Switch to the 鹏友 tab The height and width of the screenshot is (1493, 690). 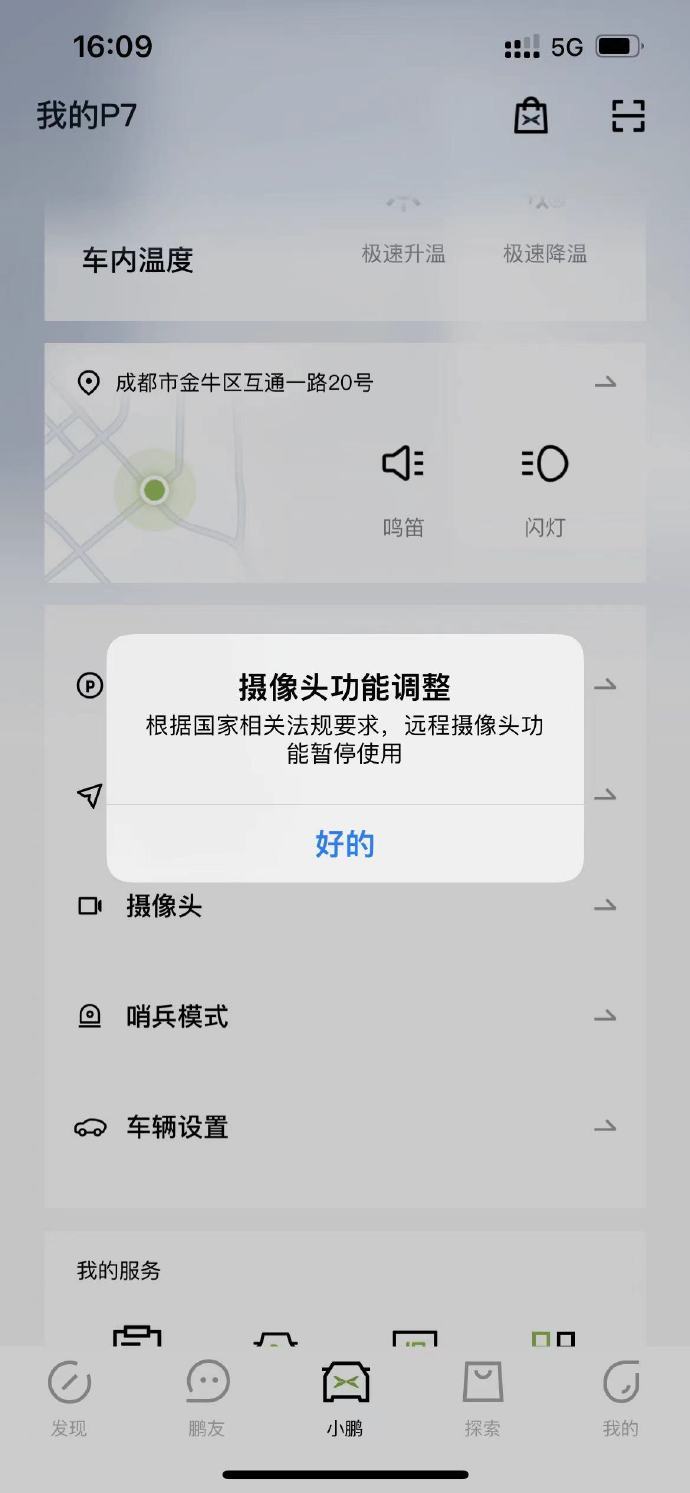207,1398
